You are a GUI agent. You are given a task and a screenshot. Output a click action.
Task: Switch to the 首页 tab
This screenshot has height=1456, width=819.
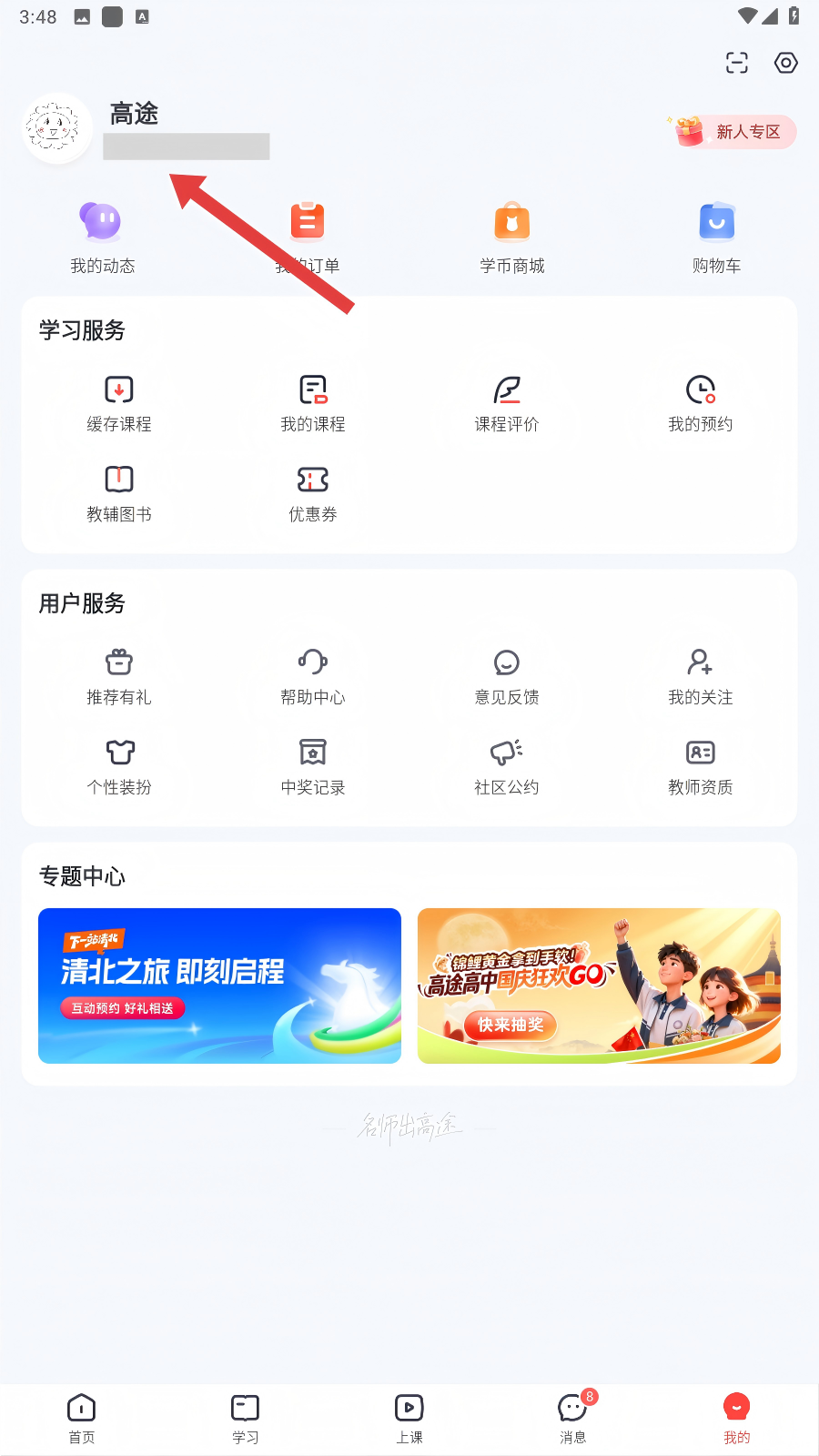click(82, 1418)
